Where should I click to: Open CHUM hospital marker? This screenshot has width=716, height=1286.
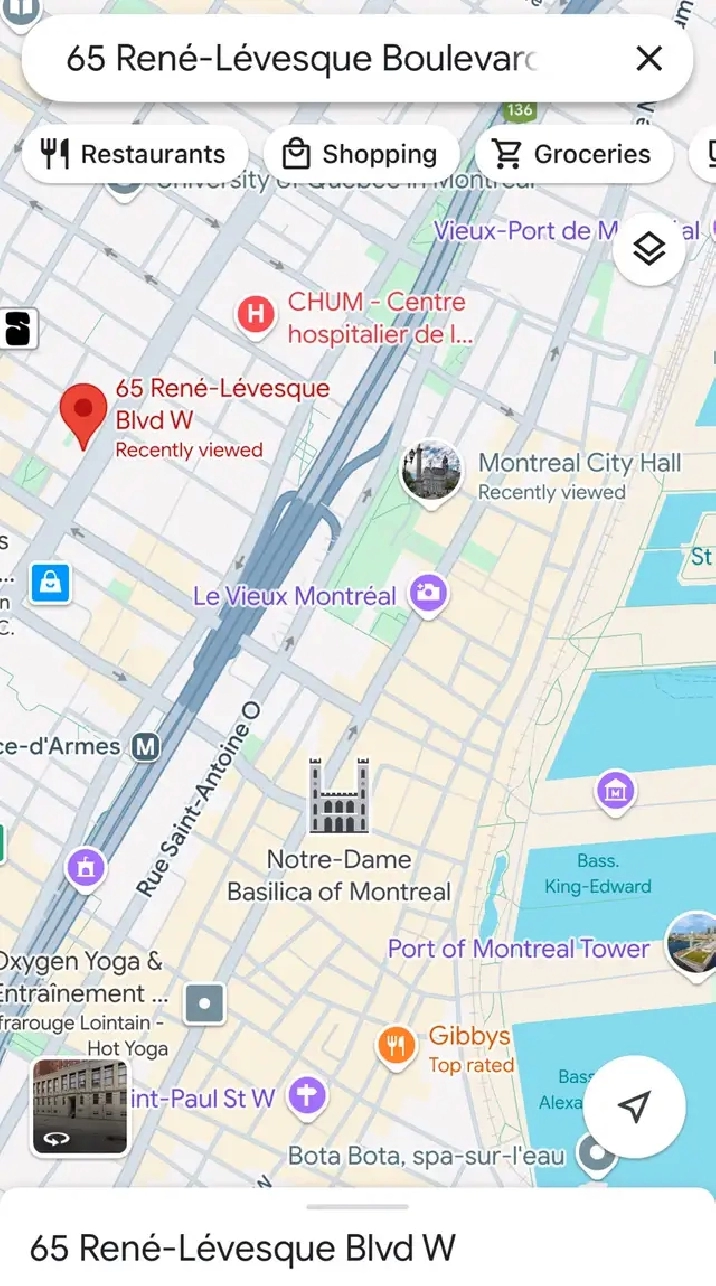click(x=255, y=314)
